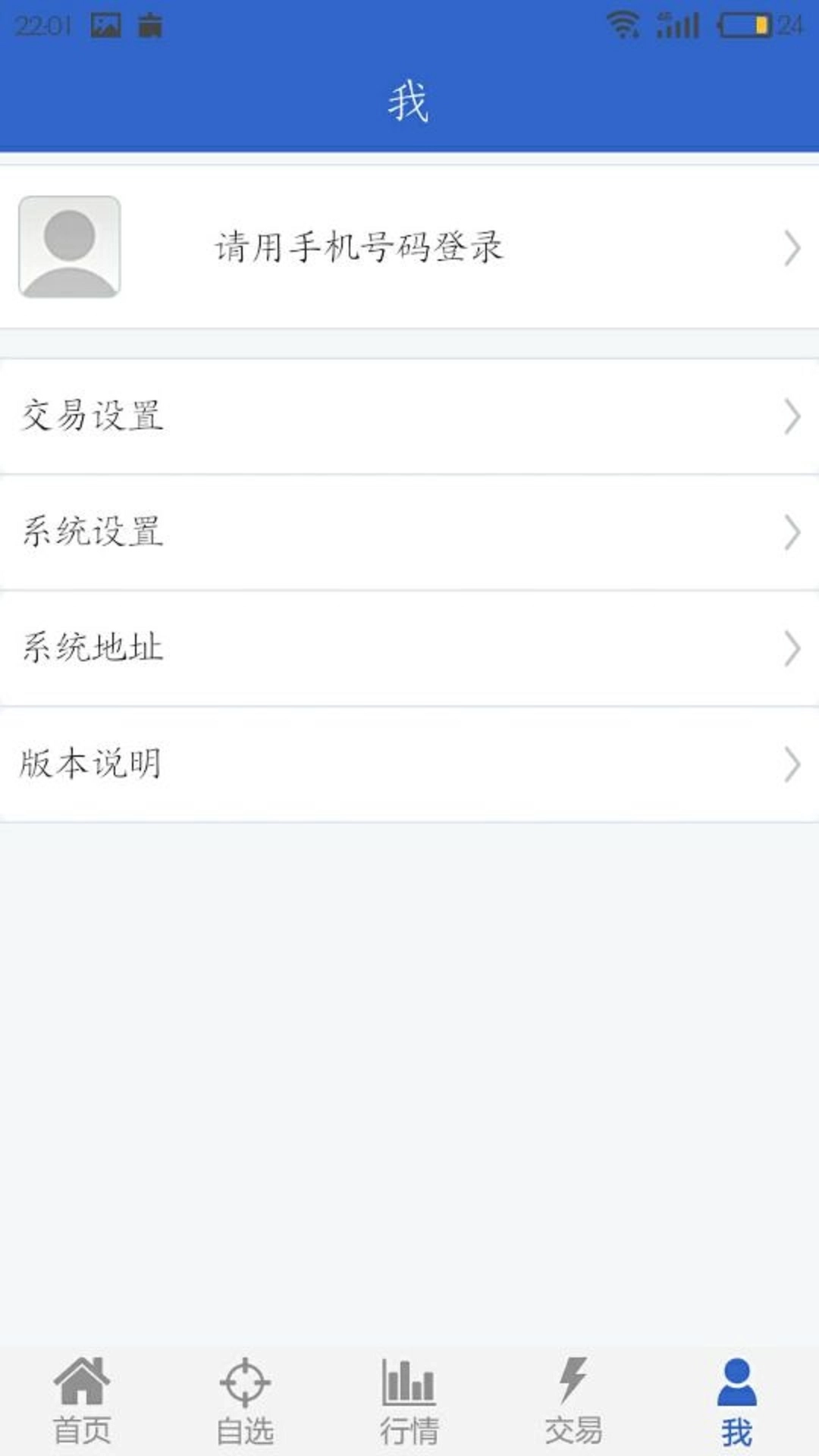This screenshot has height=1456, width=819.
Task: Select the 交易 trade tab
Action: click(573, 1401)
